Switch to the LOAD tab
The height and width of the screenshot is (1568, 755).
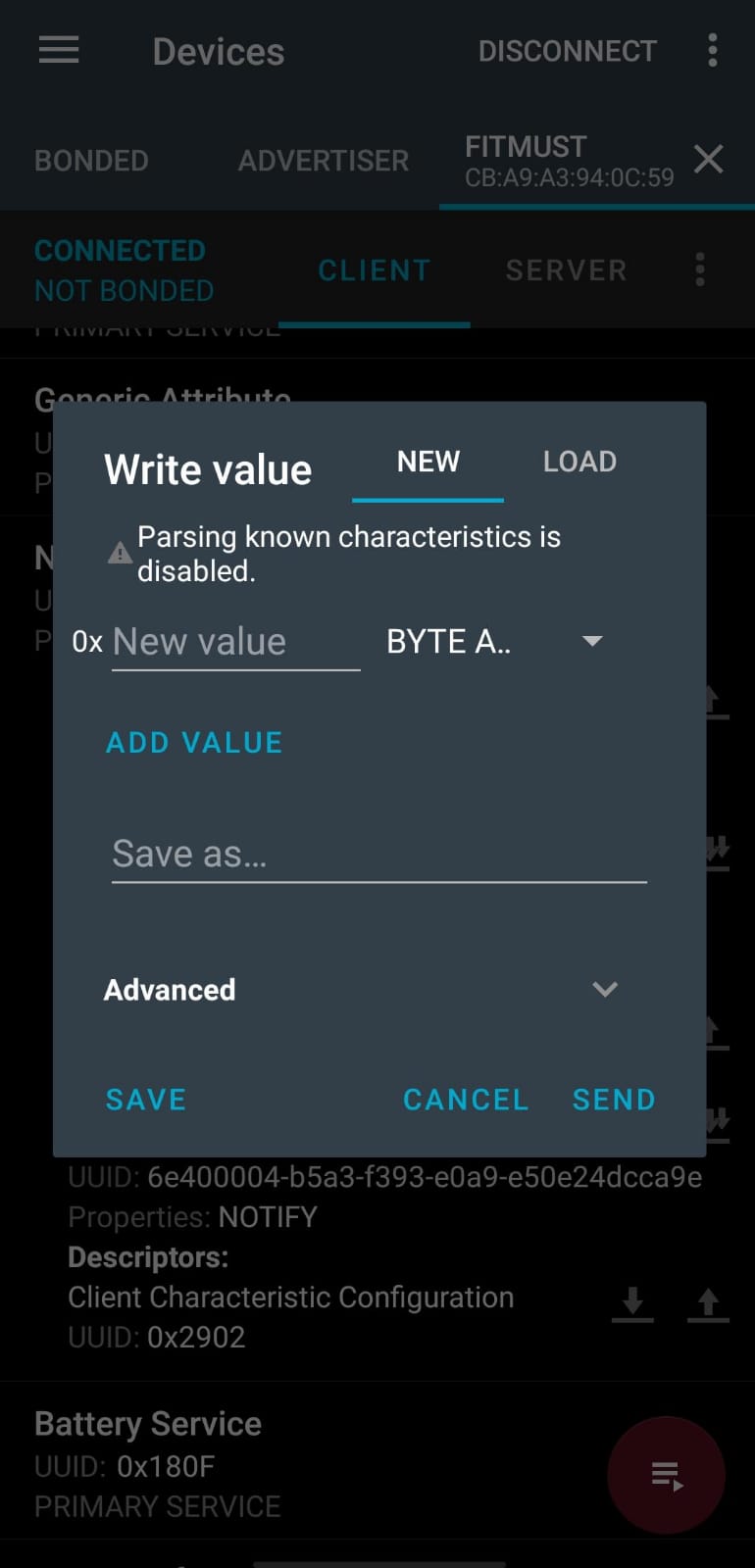(579, 462)
